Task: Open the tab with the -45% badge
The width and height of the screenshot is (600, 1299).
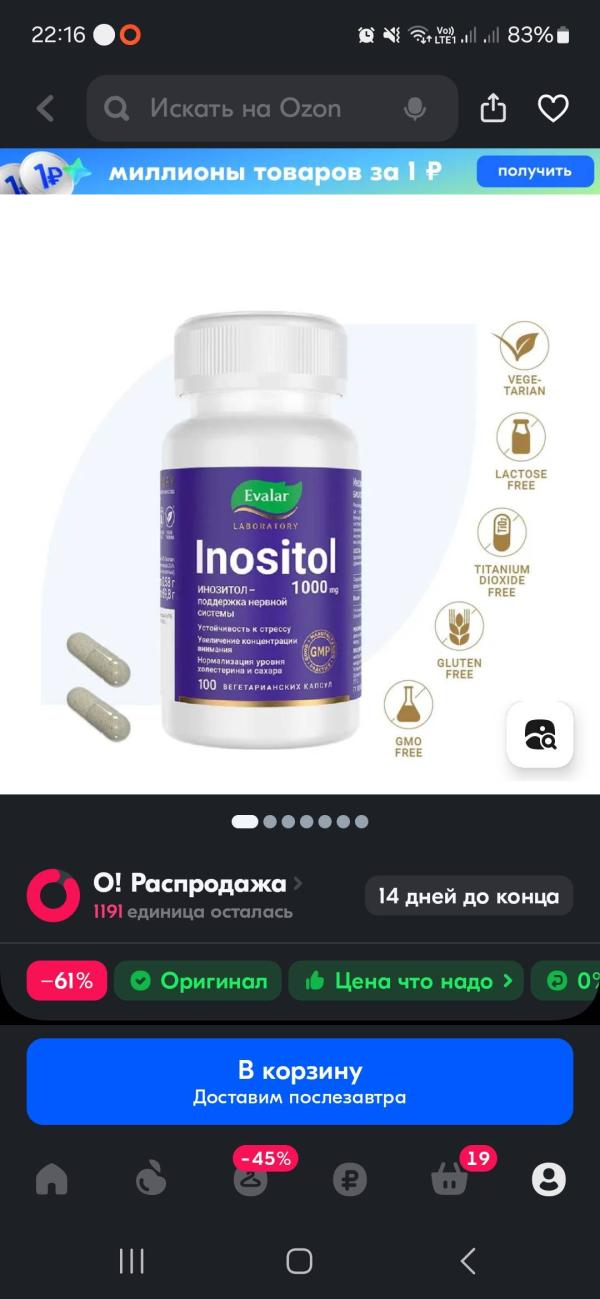Action: click(x=250, y=1180)
